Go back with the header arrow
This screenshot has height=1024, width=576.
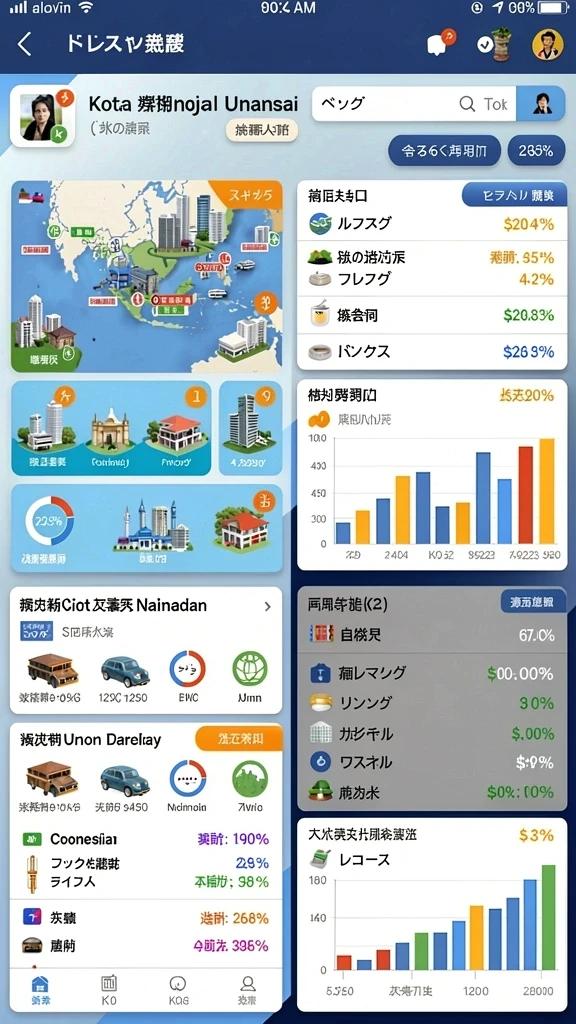coord(24,44)
